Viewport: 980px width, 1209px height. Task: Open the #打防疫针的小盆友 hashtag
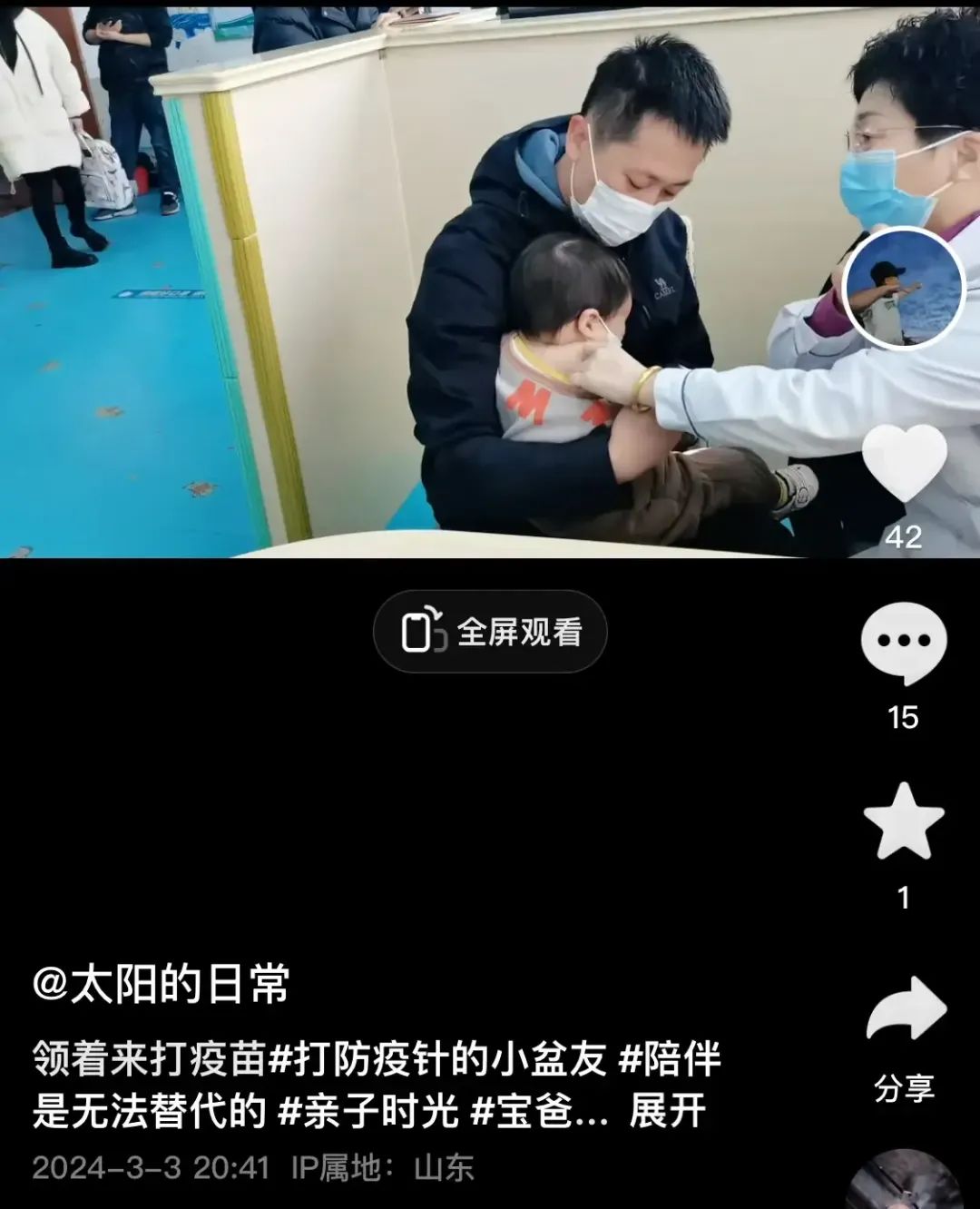tap(437, 1059)
